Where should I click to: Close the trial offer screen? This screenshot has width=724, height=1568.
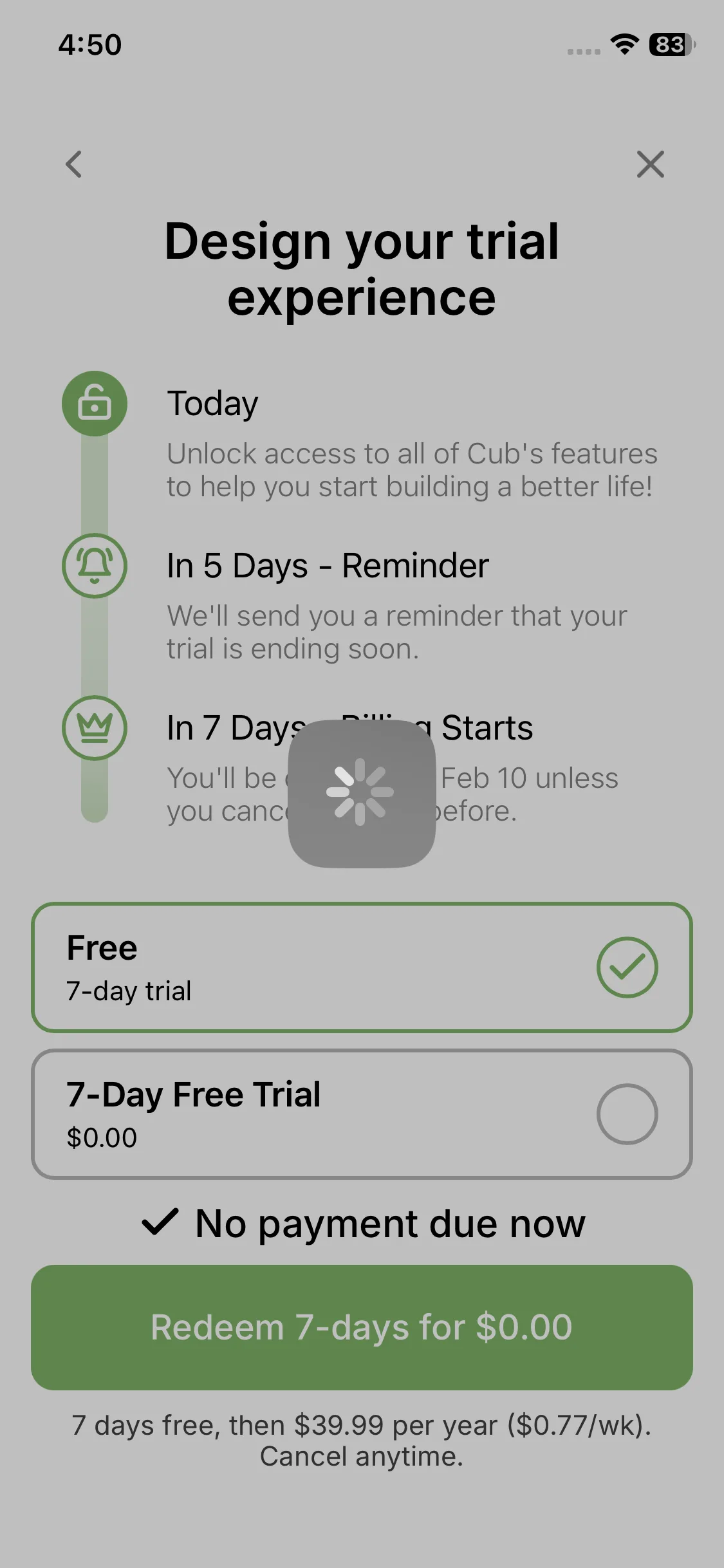click(650, 164)
